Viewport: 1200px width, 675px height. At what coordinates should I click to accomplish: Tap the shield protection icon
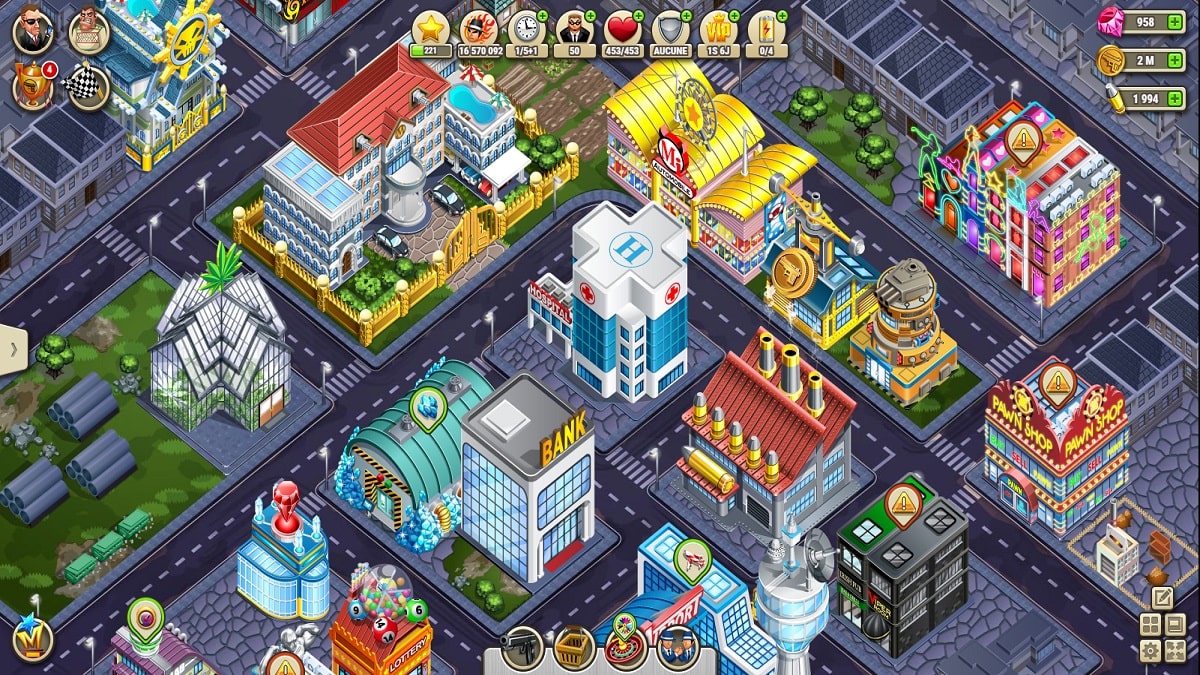(668, 30)
